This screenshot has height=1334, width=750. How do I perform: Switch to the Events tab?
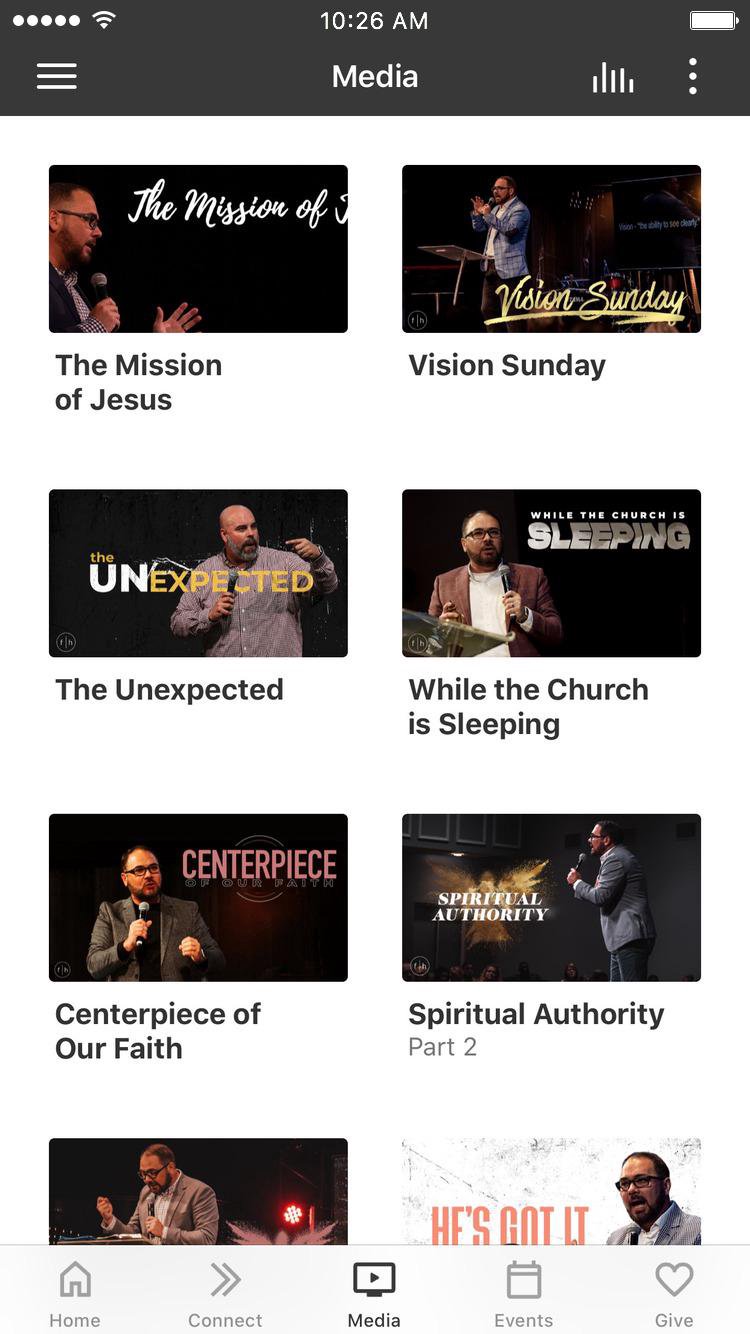point(523,1293)
